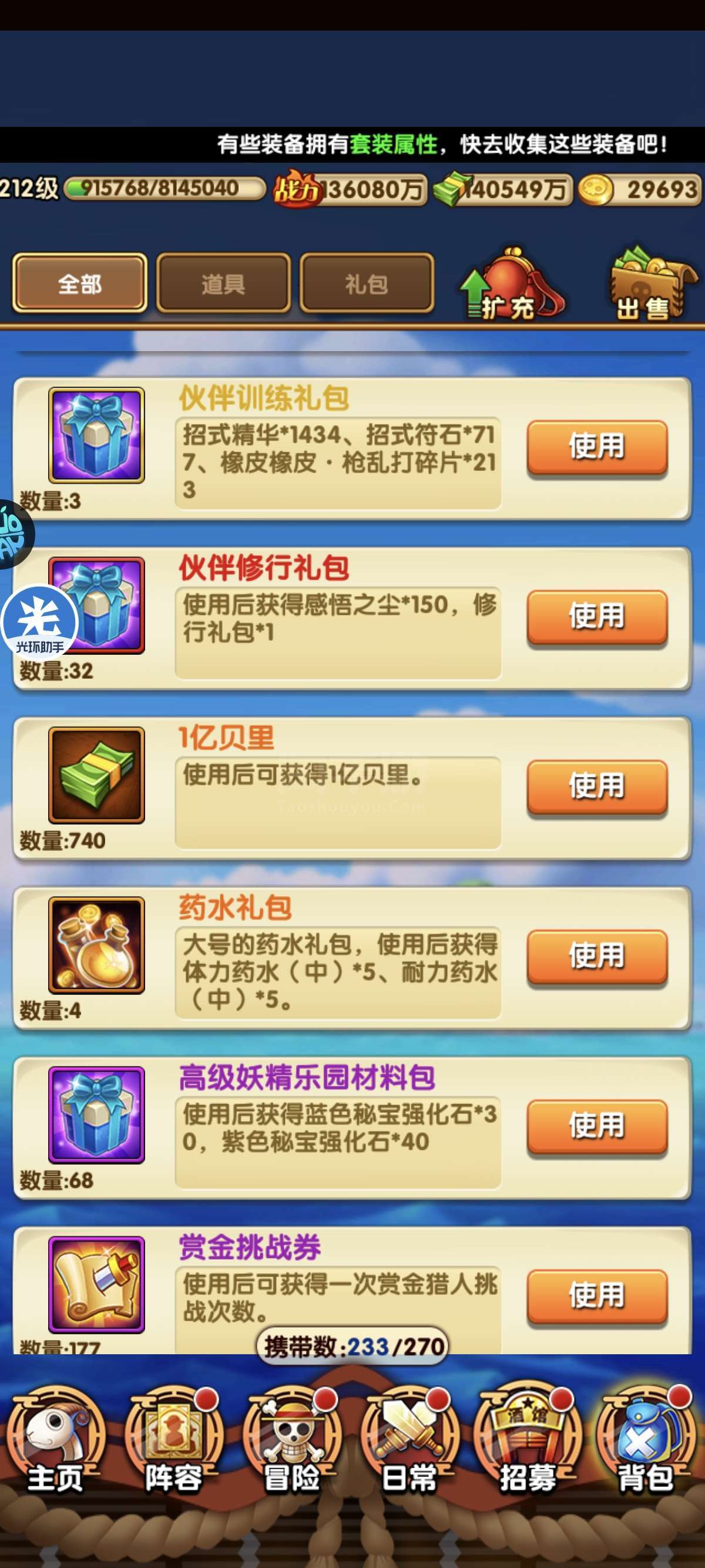Switch to the 礼包 filter tab
This screenshot has height=1568, width=705.
point(367,284)
